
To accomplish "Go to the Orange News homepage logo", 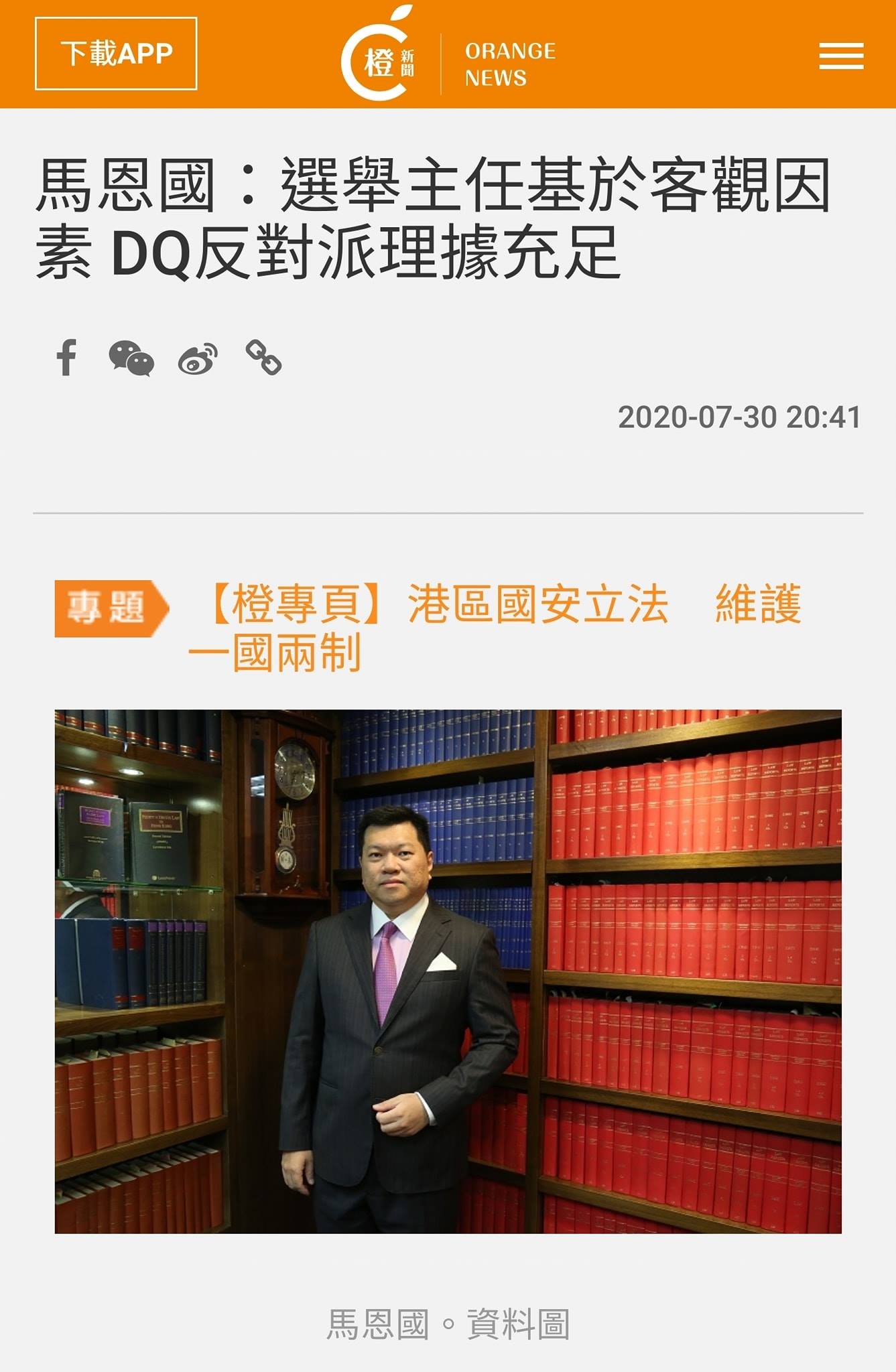I will [x=448, y=56].
